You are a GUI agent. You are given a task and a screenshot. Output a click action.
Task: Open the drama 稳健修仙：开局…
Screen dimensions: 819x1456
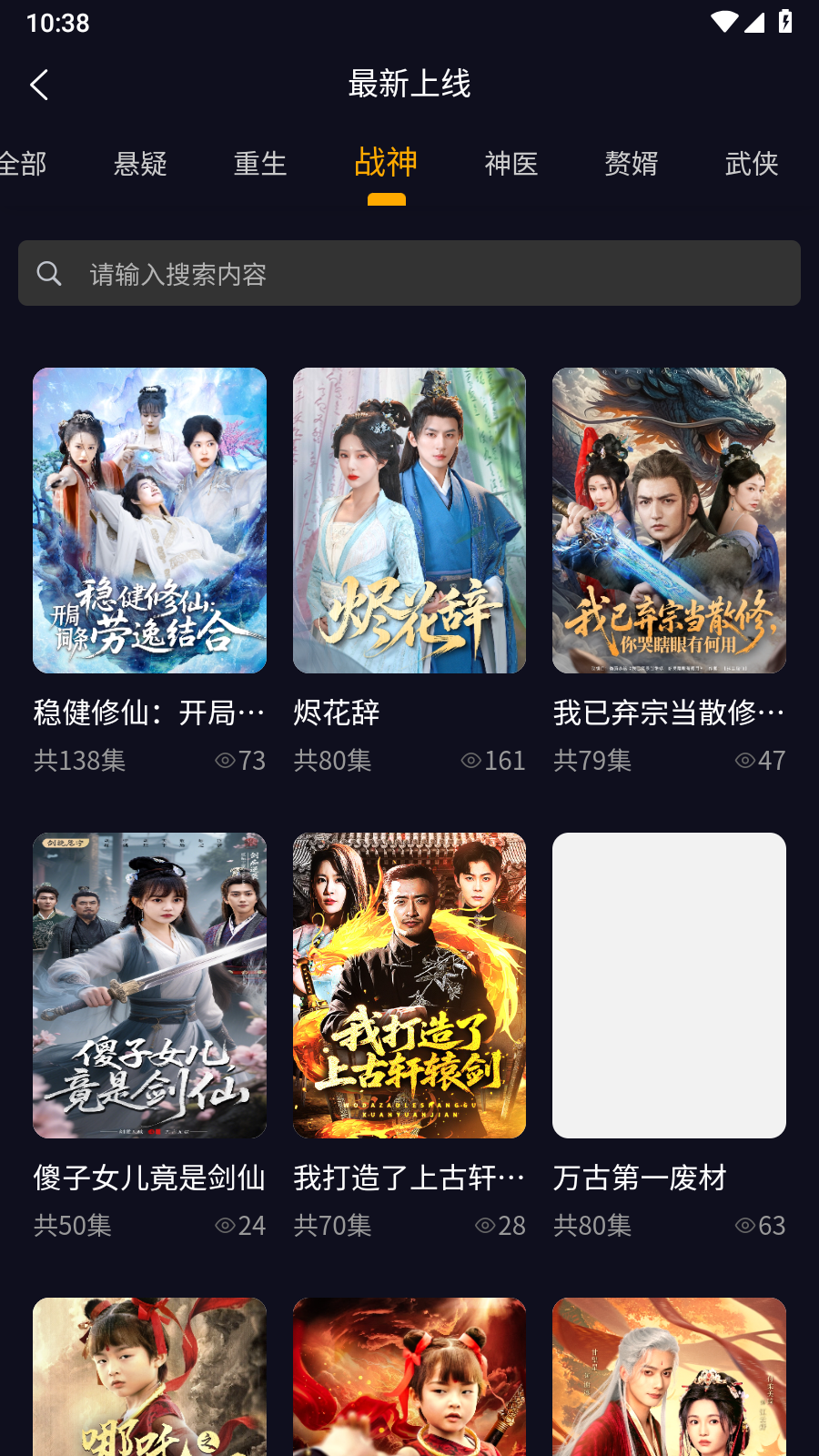(x=149, y=521)
